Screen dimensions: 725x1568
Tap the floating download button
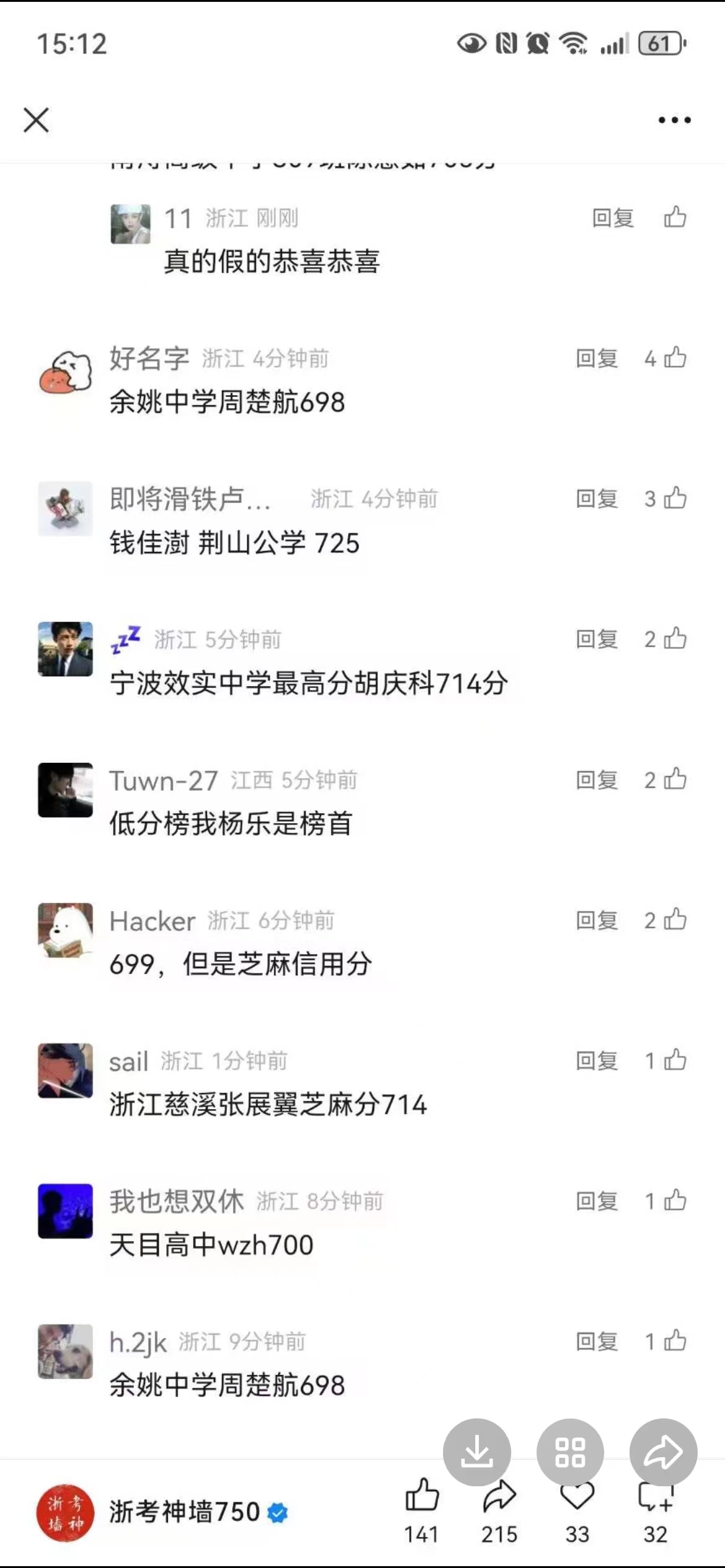(x=477, y=1452)
